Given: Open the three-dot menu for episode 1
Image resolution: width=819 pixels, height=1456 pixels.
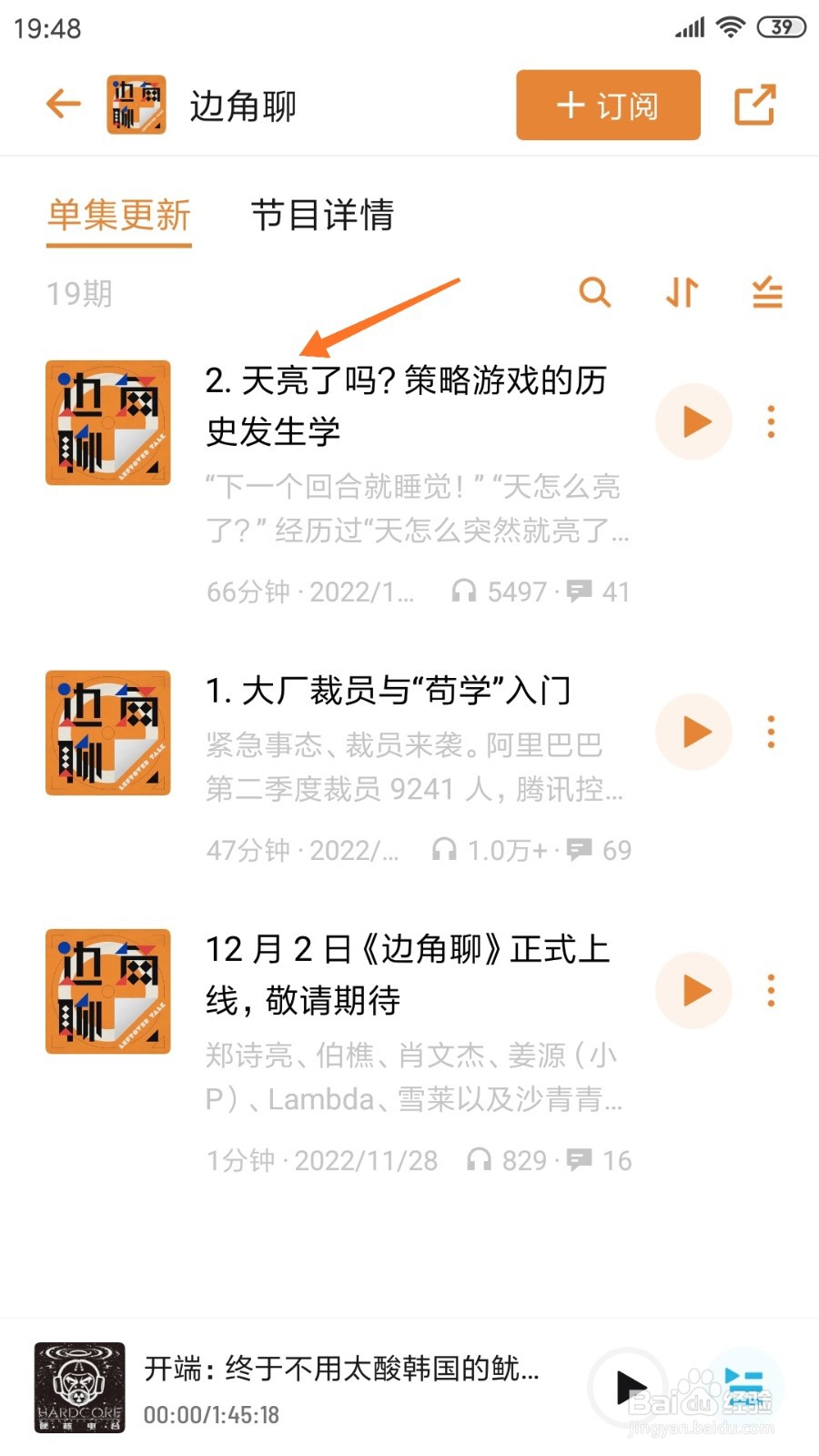Looking at the screenshot, I should tap(770, 732).
